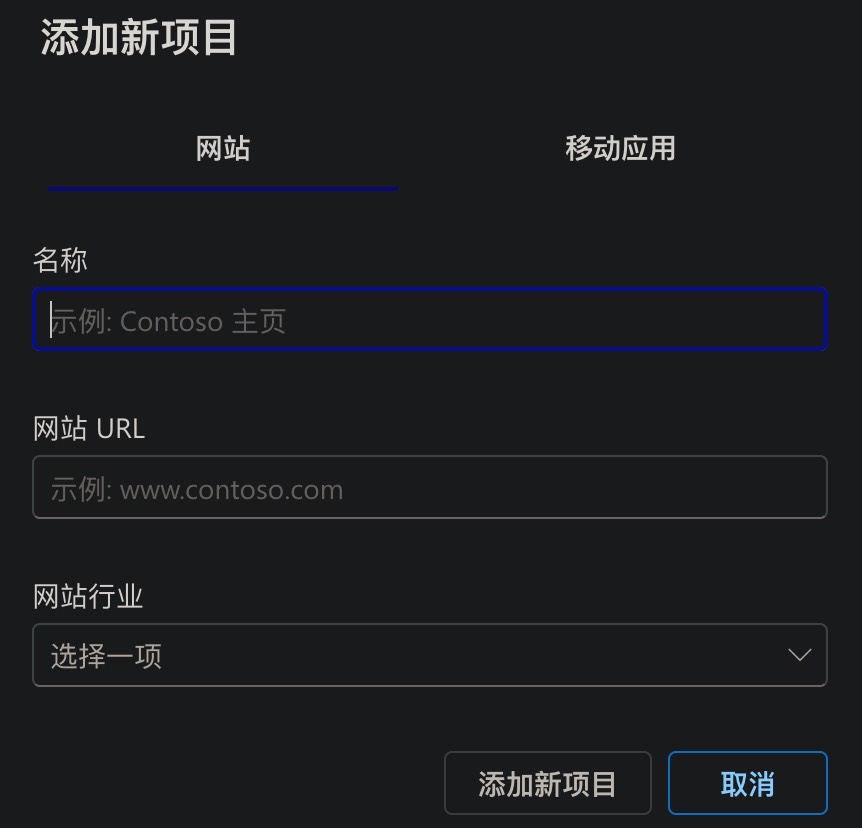This screenshot has height=828, width=862.
Task: Select the 网站 tab
Action: coord(222,149)
